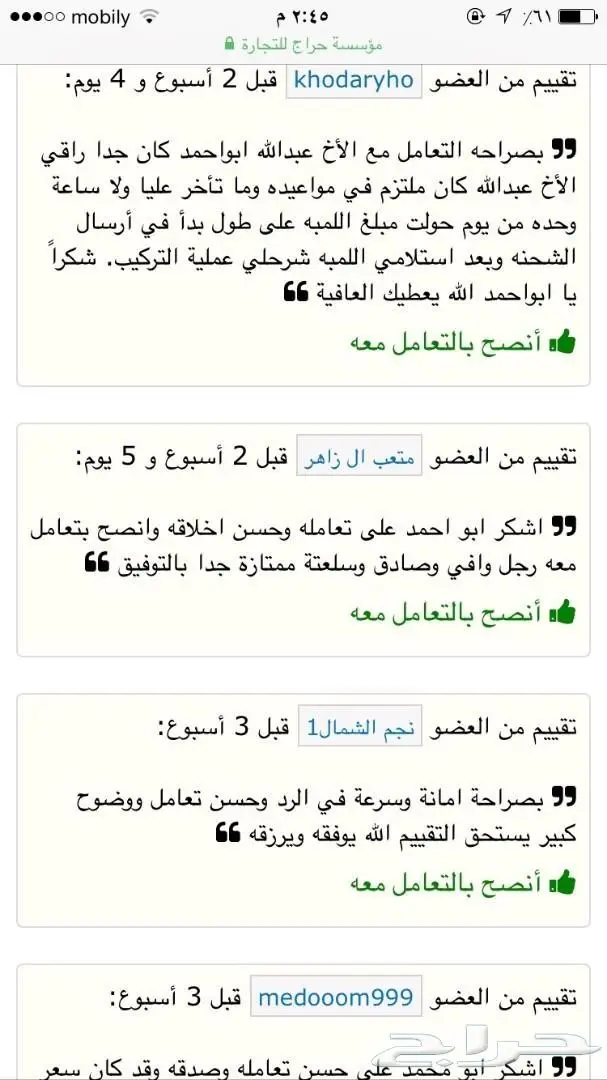Open khodaryho's member profile link
607x1080 pixels.
coord(354,80)
